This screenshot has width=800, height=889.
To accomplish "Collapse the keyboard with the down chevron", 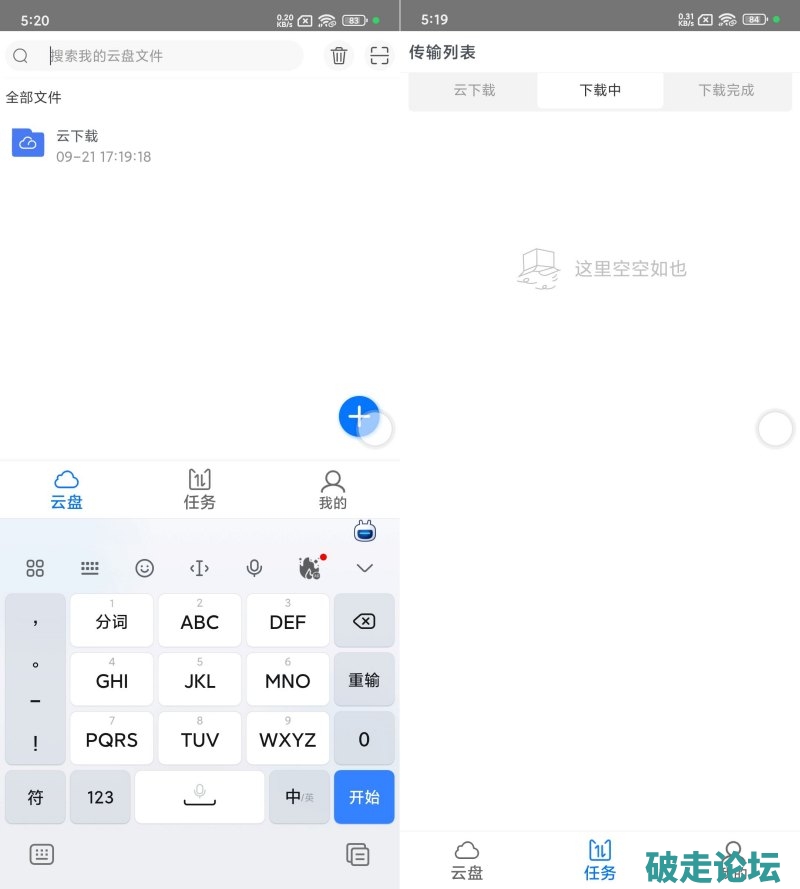I will click(x=365, y=568).
